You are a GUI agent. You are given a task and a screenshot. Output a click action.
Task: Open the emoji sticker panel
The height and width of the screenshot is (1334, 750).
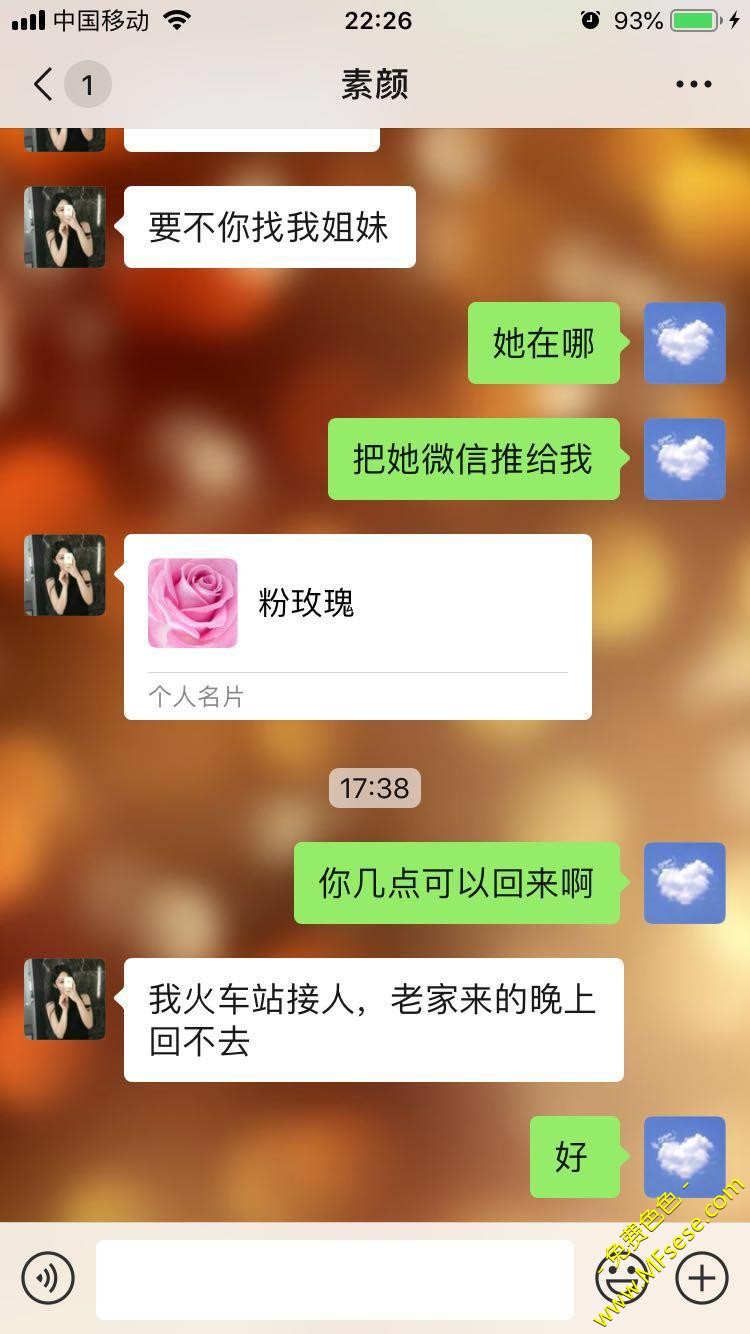coord(620,1277)
